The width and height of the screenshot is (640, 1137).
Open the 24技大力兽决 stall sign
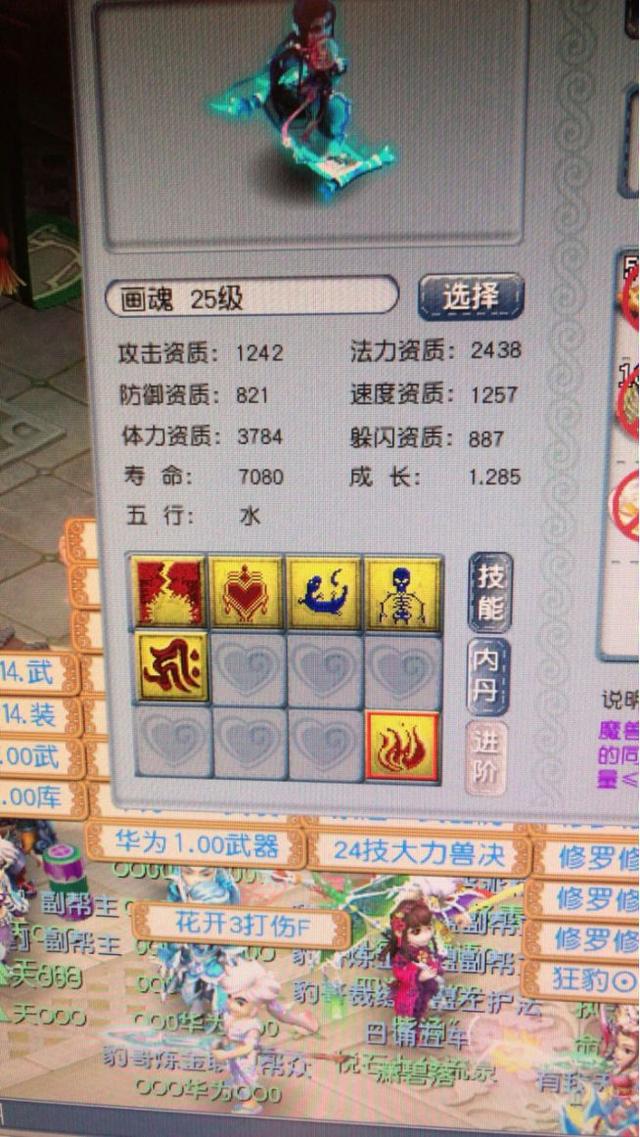(416, 852)
